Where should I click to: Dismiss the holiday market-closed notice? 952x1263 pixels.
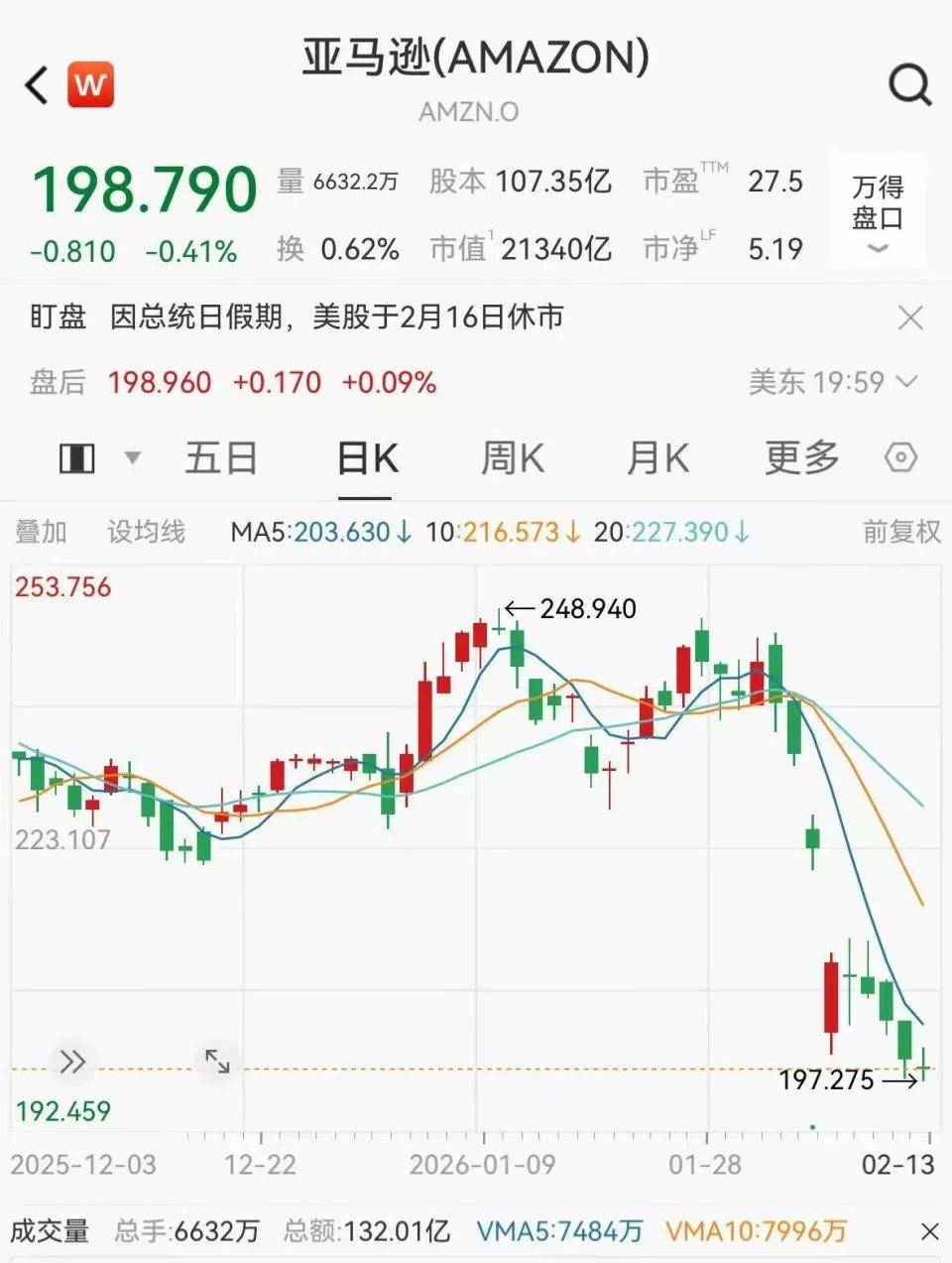pyautogui.click(x=911, y=317)
